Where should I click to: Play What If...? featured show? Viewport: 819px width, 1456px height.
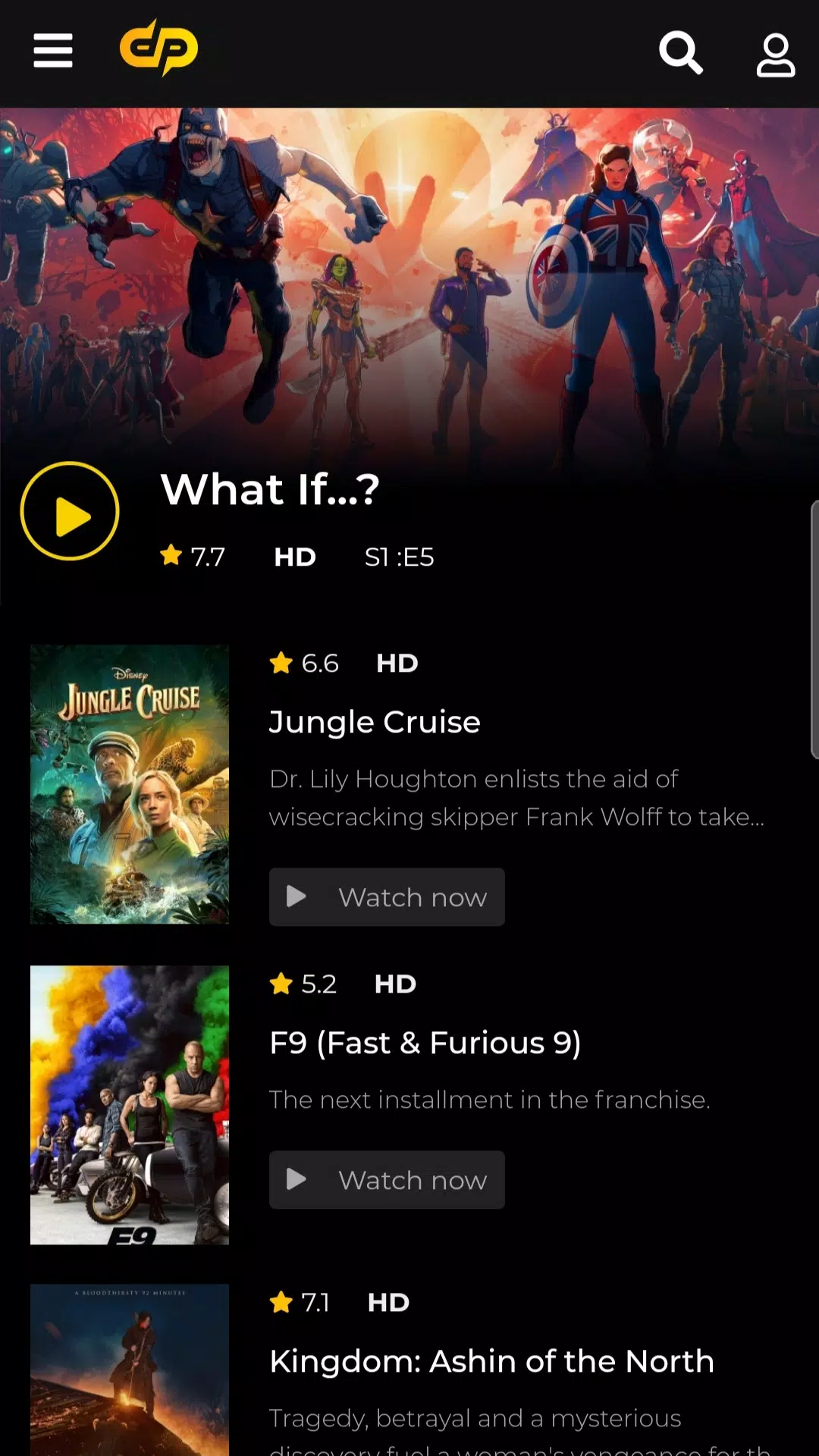click(x=70, y=511)
